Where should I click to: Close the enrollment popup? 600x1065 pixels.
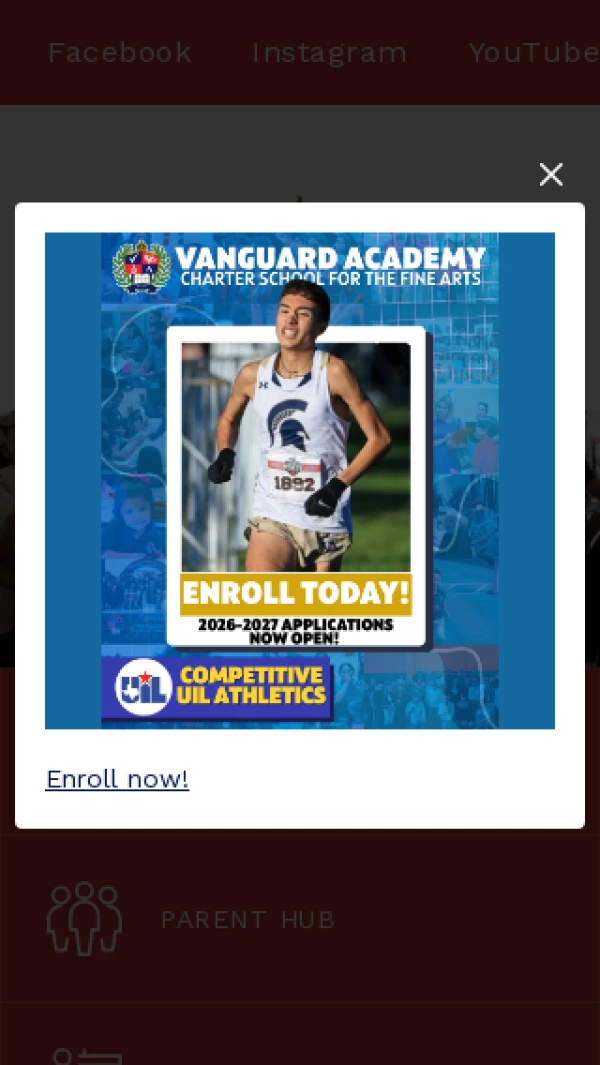[x=551, y=174]
